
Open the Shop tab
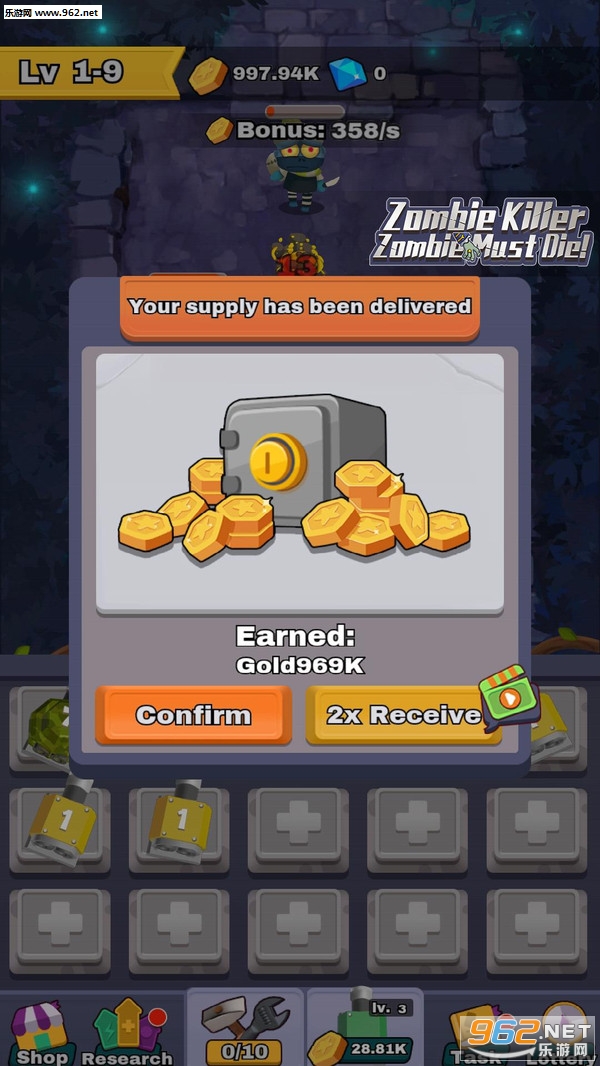[40, 1033]
